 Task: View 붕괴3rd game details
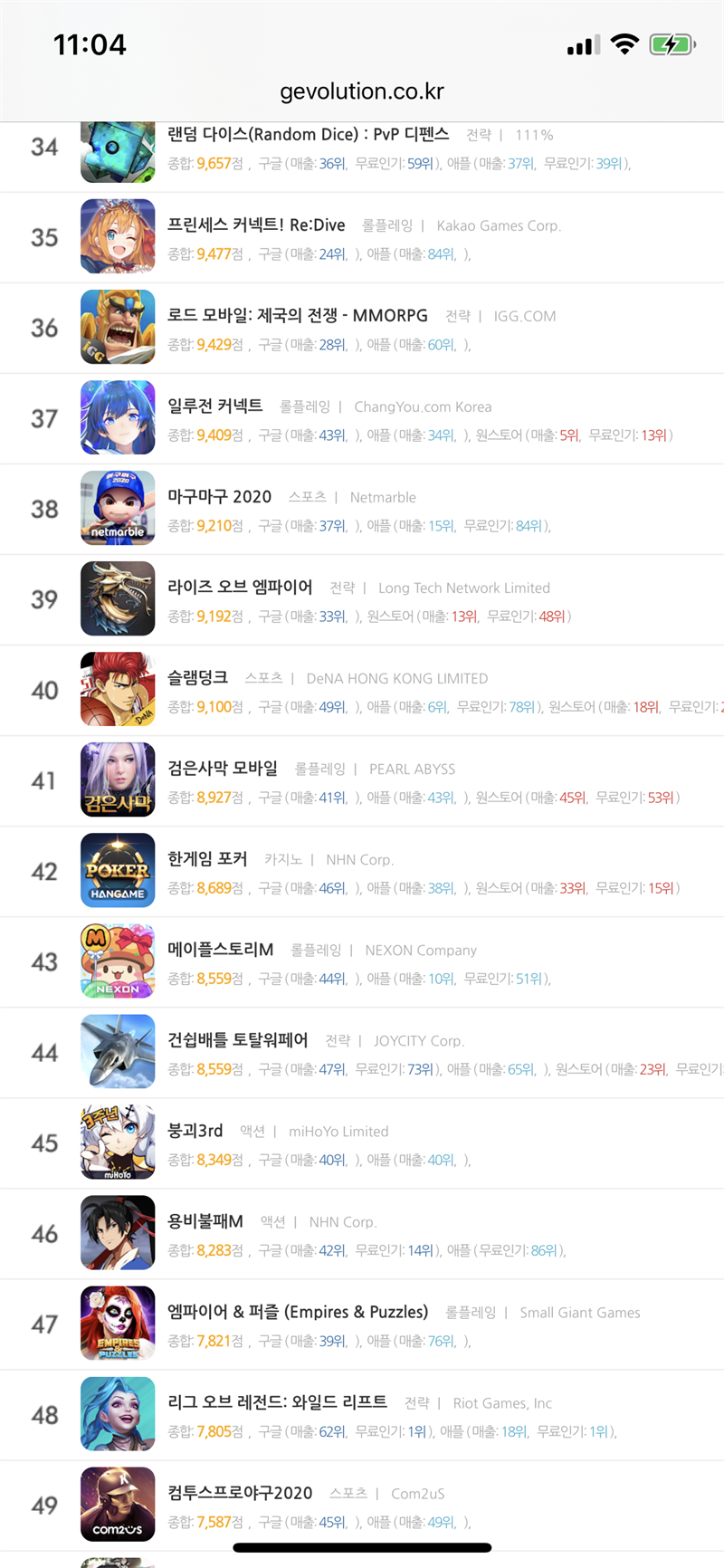[195, 1131]
